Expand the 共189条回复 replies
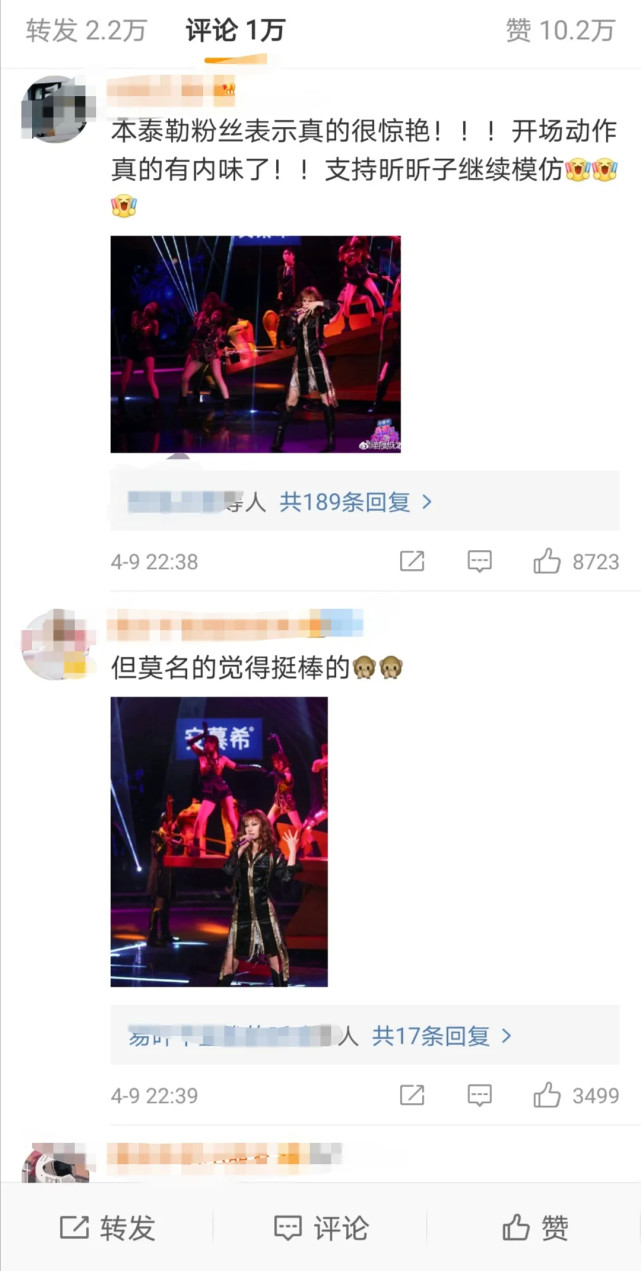 (x=355, y=502)
